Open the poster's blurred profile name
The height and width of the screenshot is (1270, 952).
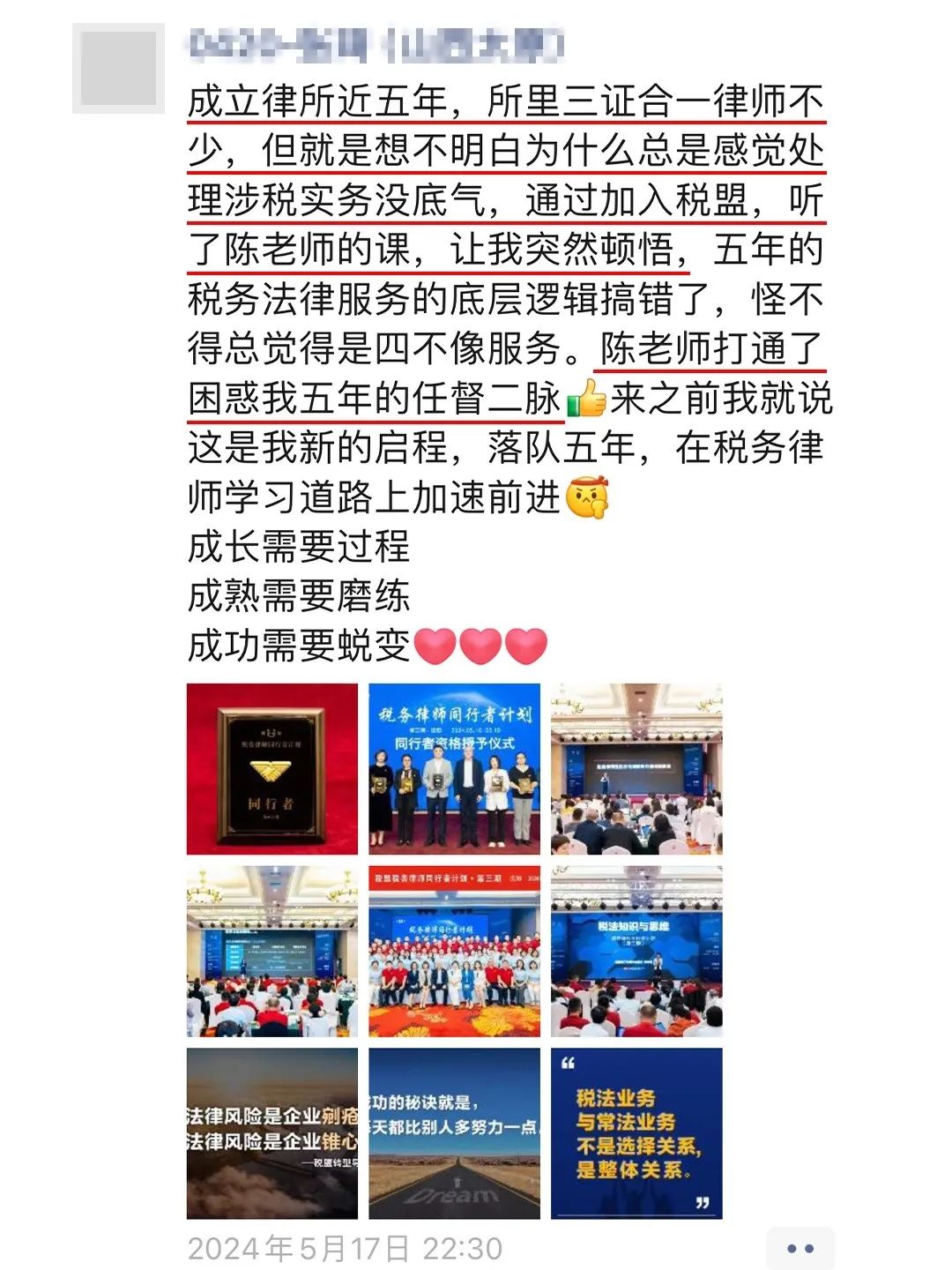click(376, 45)
